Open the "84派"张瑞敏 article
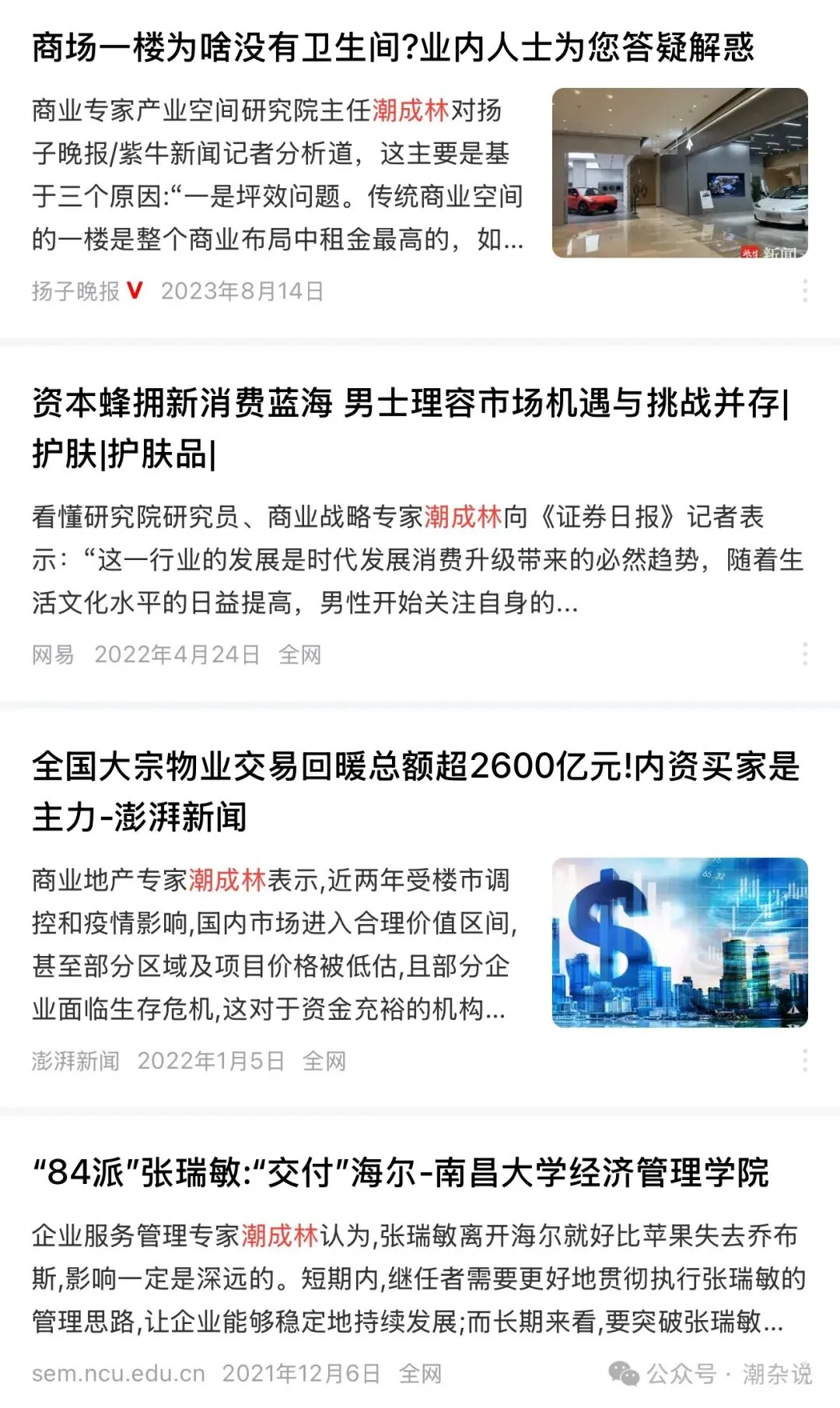The image size is (840, 1408). [400, 1172]
